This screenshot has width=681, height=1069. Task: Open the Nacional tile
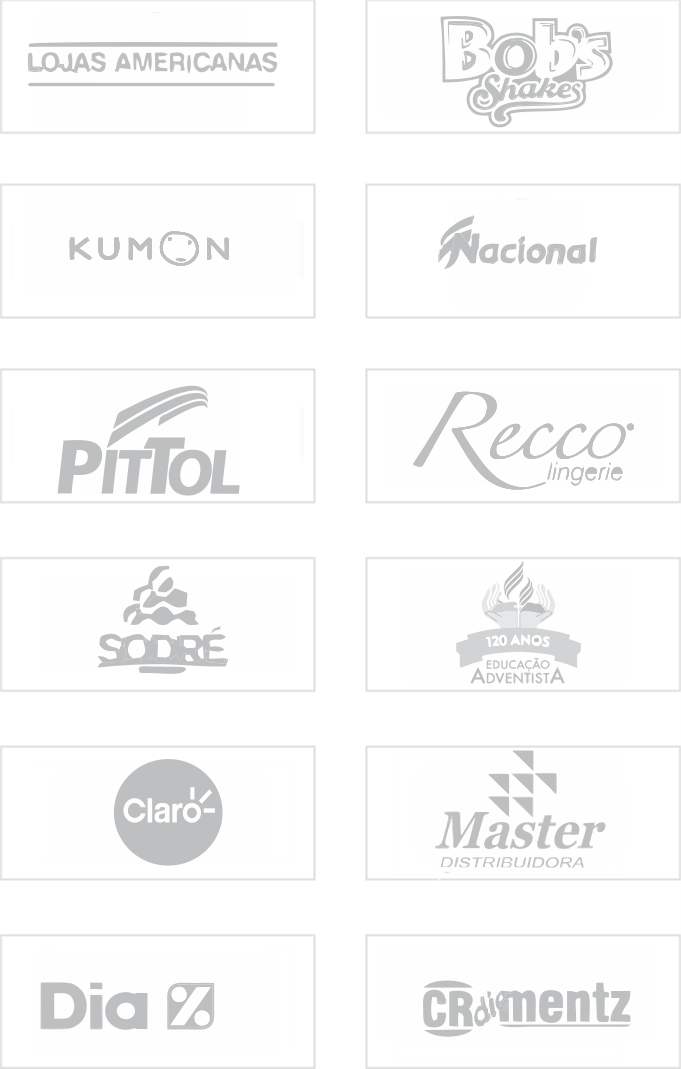pos(523,250)
